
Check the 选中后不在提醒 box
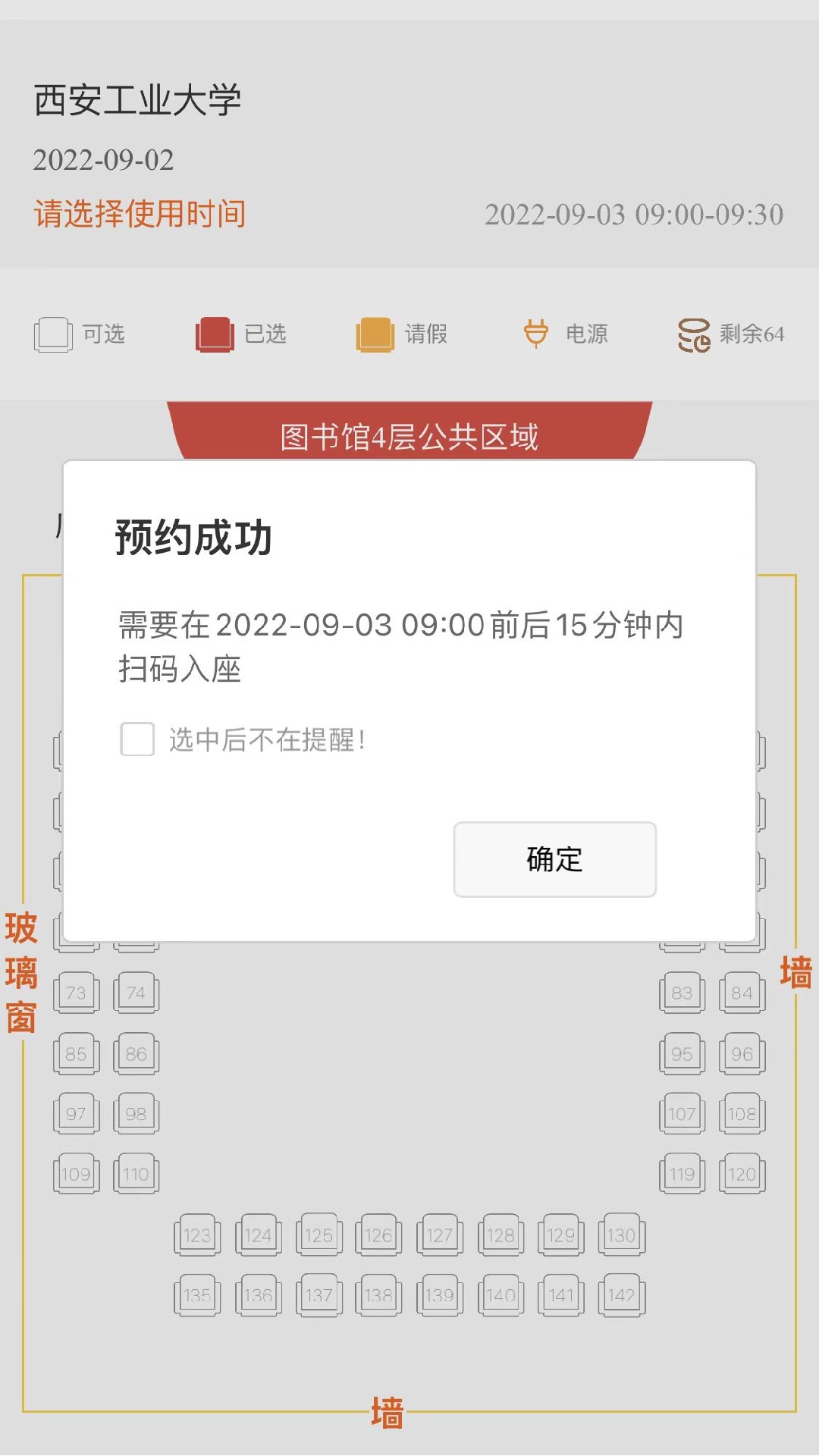pos(137,739)
